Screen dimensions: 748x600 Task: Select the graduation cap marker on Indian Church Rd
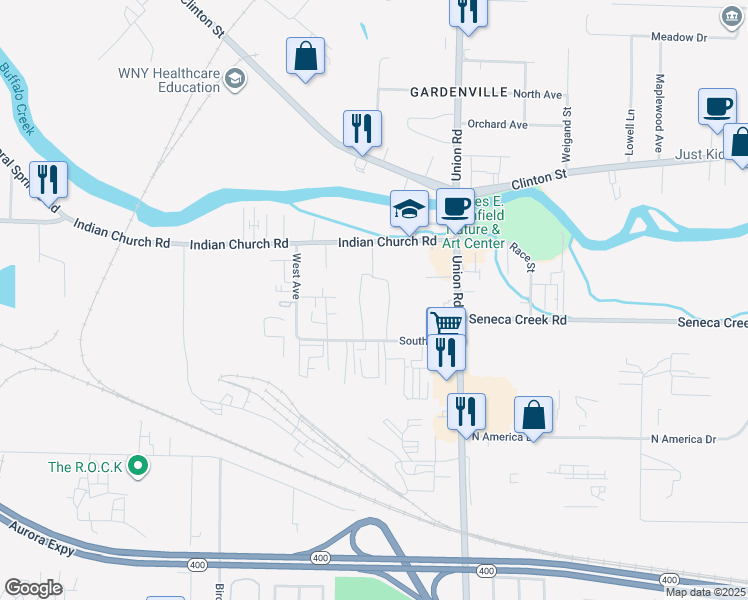pyautogui.click(x=409, y=208)
